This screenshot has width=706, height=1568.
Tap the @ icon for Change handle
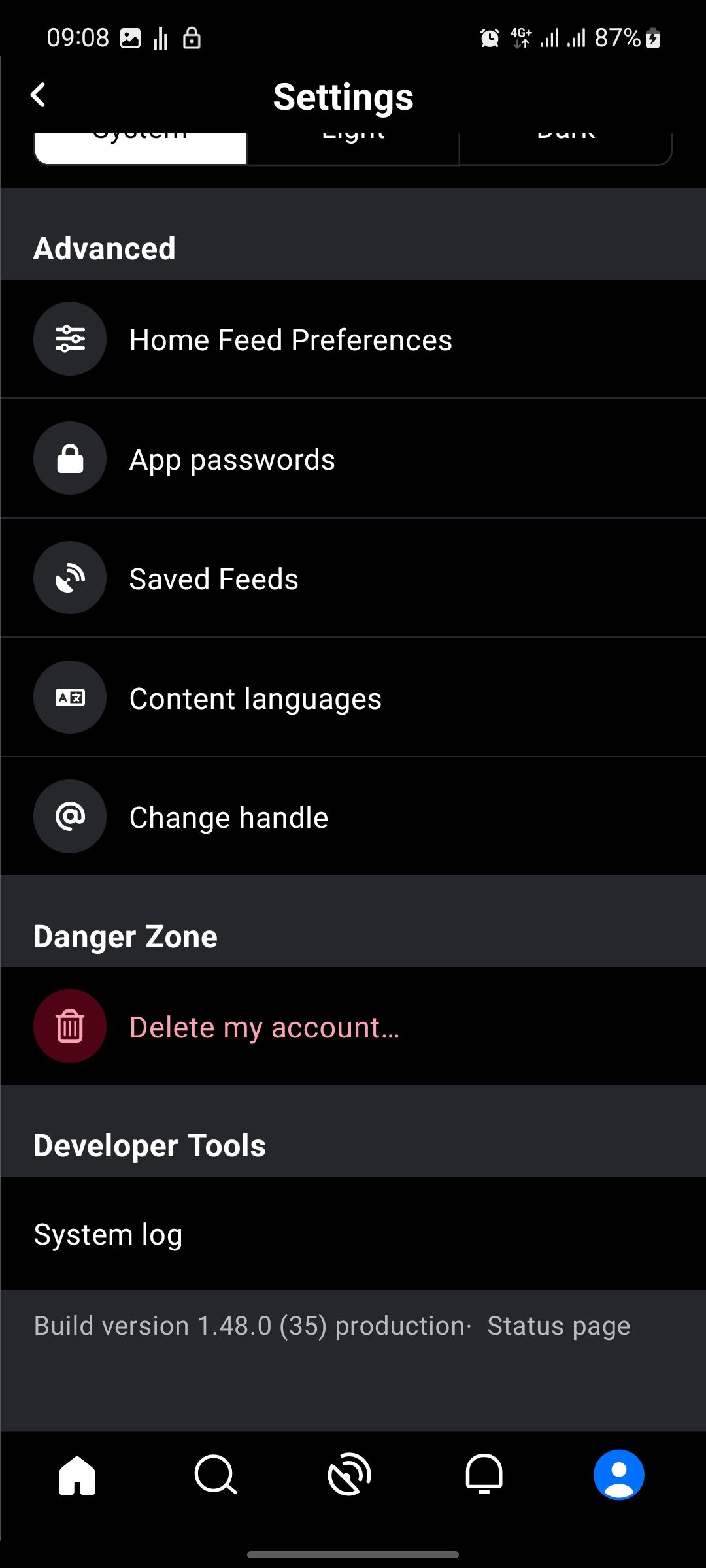pyautogui.click(x=70, y=816)
